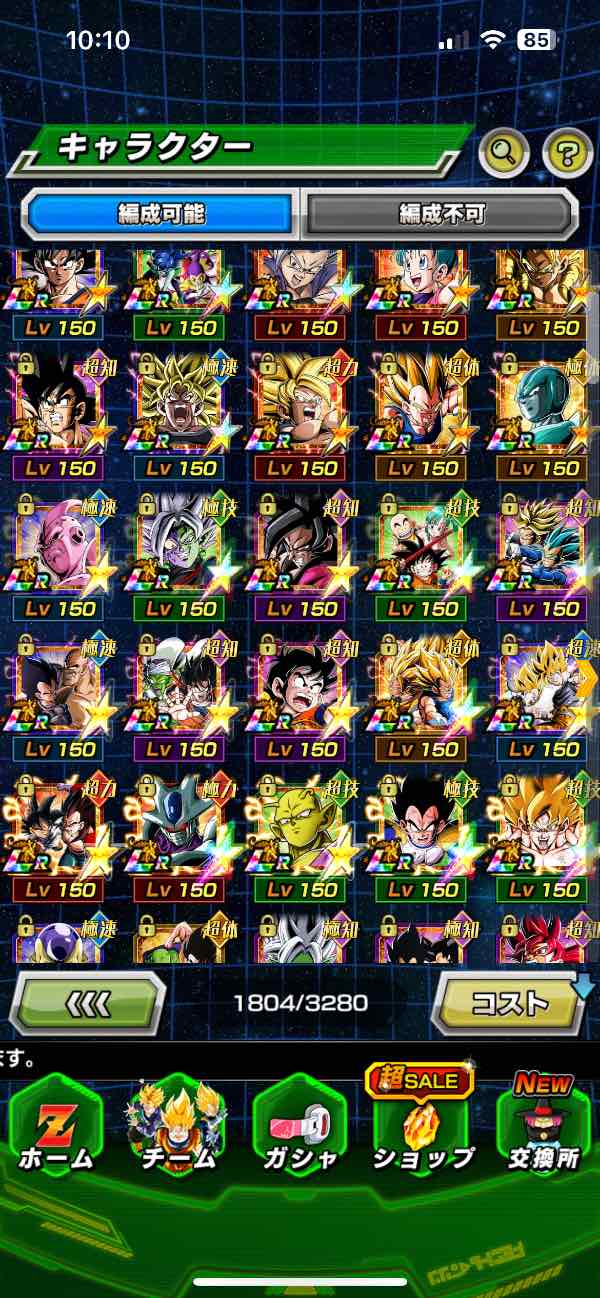Tap the green back arrows button
The height and width of the screenshot is (1298, 600).
(87, 1002)
